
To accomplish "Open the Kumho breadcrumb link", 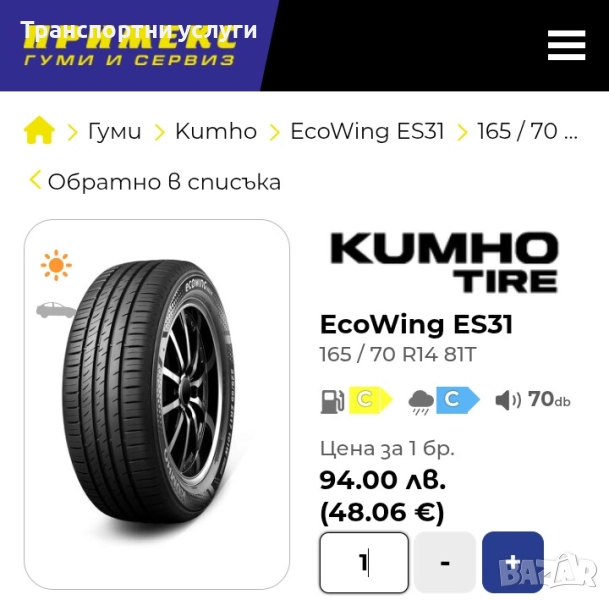I will pyautogui.click(x=215, y=131).
